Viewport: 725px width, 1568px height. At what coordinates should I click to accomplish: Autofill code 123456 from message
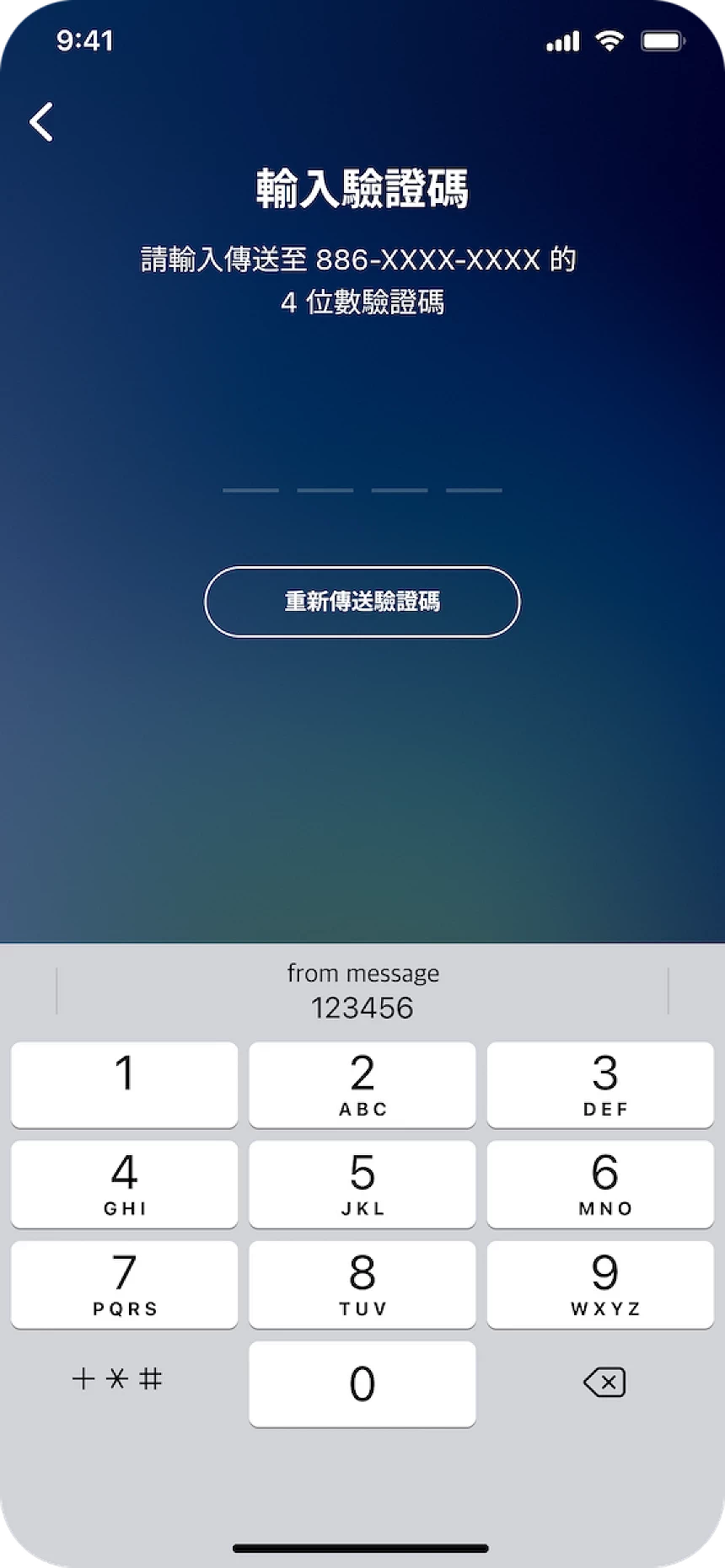pyautogui.click(x=362, y=992)
